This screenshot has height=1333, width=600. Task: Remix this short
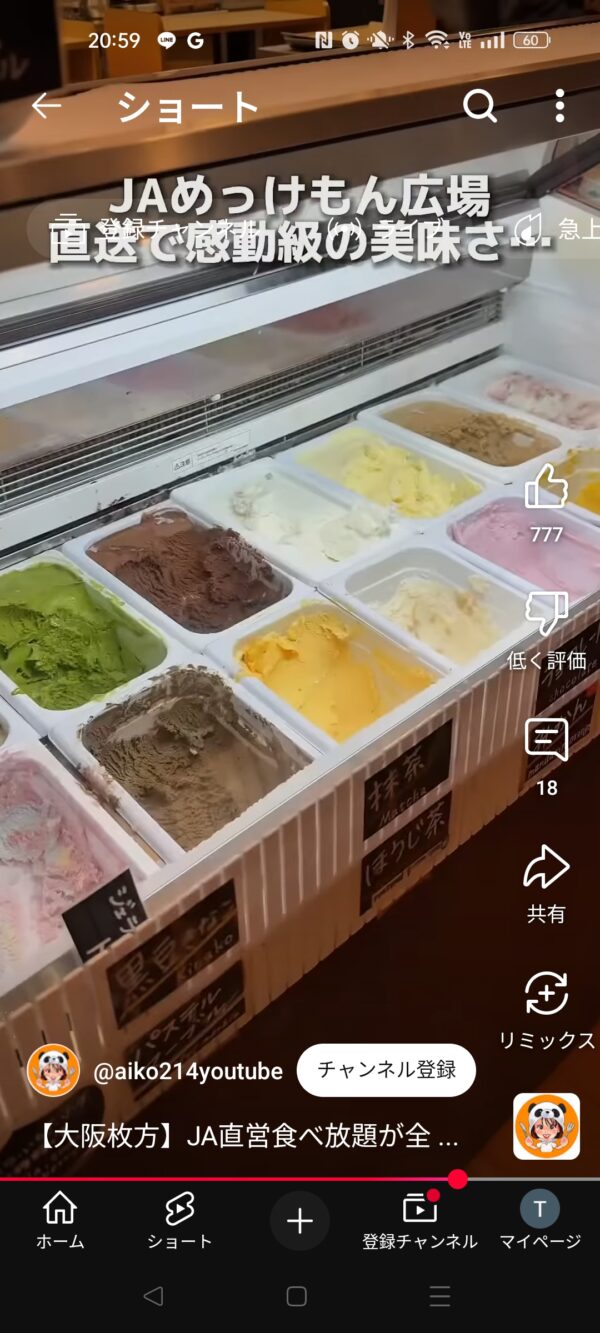tap(546, 995)
